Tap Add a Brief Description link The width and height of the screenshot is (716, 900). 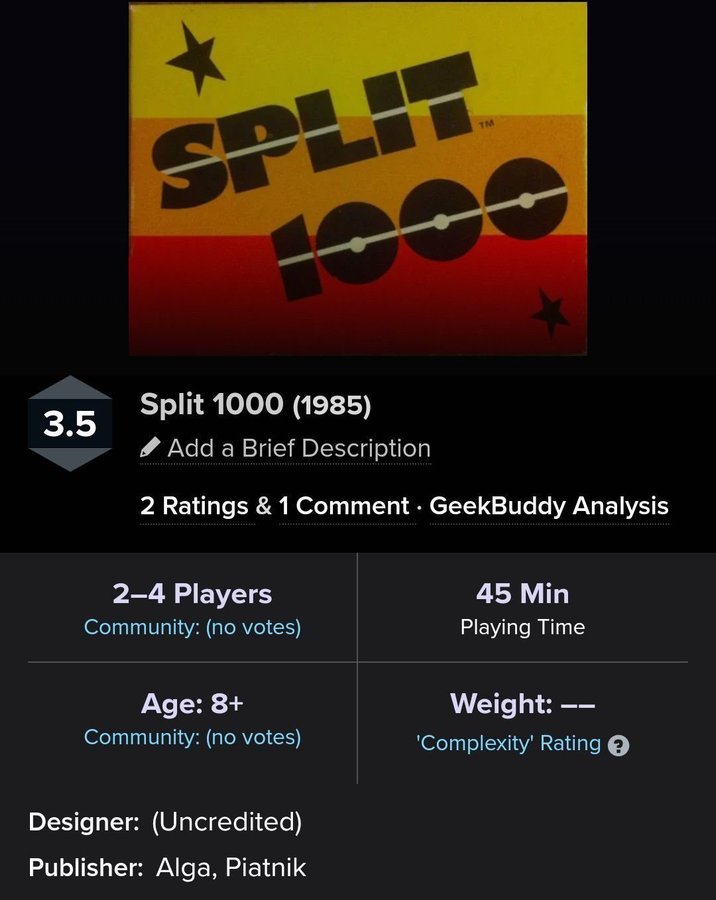[298, 448]
